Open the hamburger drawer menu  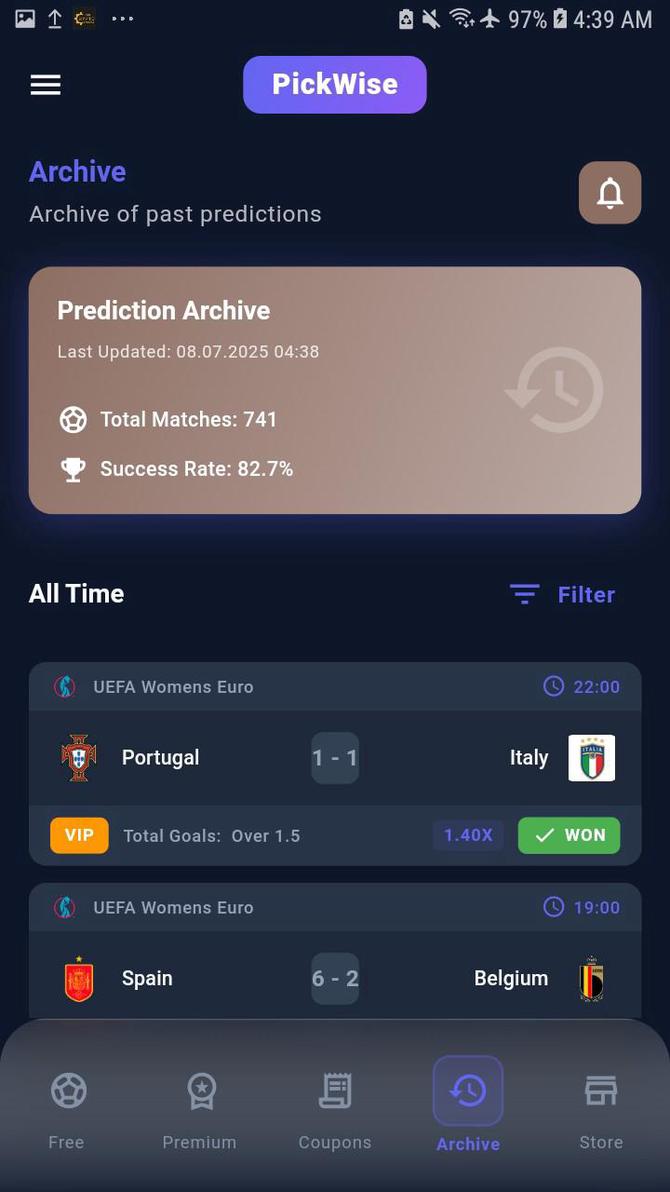(45, 85)
